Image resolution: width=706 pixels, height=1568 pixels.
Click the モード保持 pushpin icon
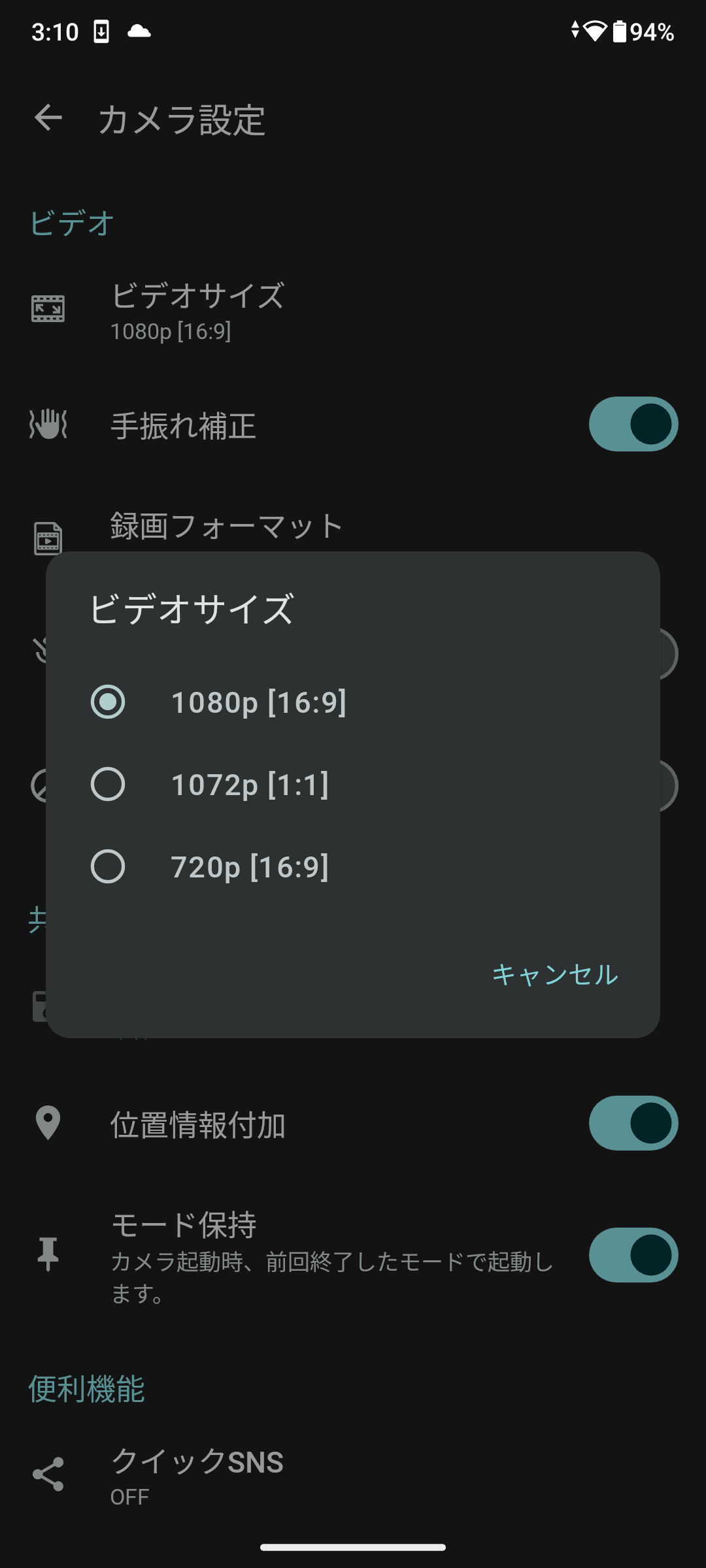48,1252
